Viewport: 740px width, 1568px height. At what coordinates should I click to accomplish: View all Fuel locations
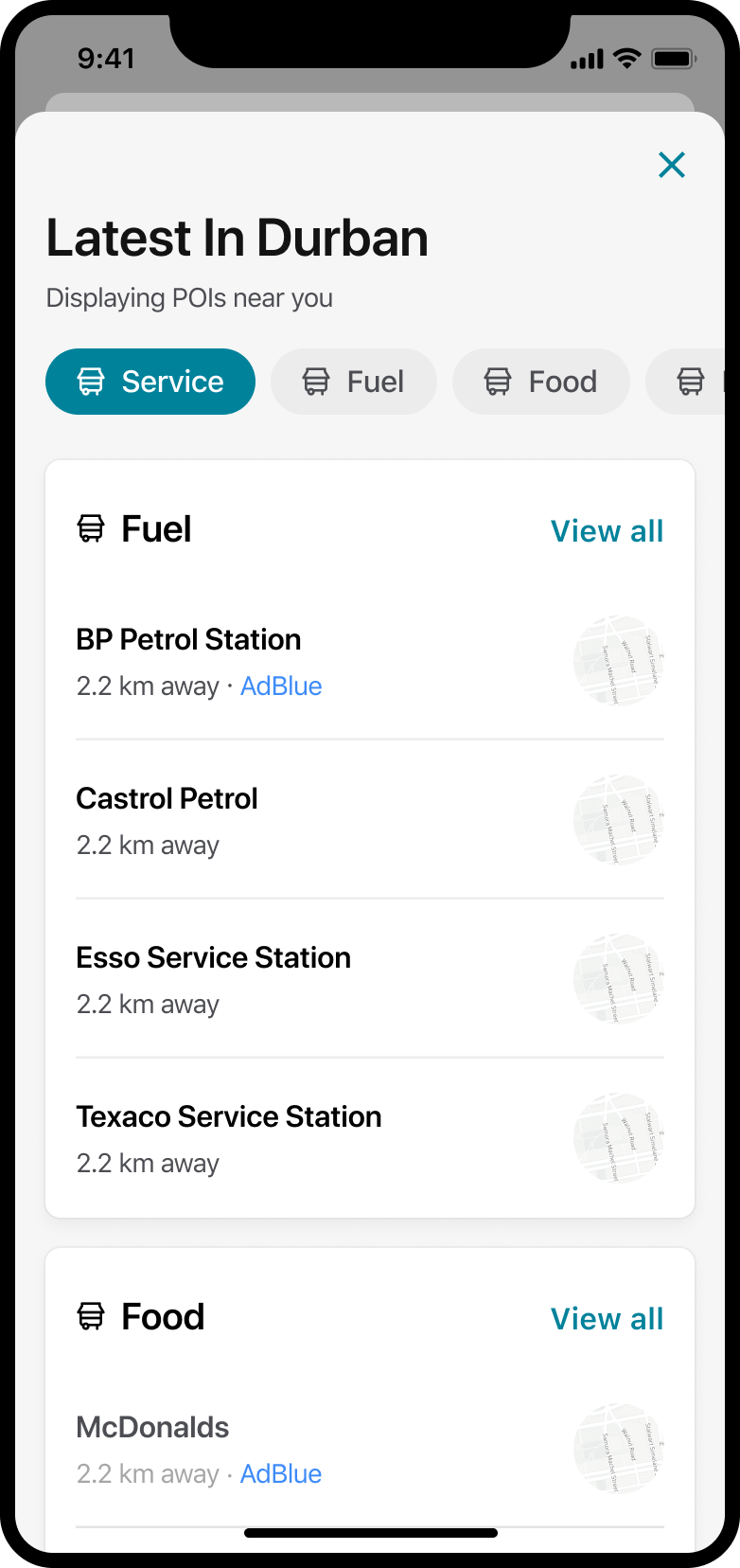coord(607,531)
